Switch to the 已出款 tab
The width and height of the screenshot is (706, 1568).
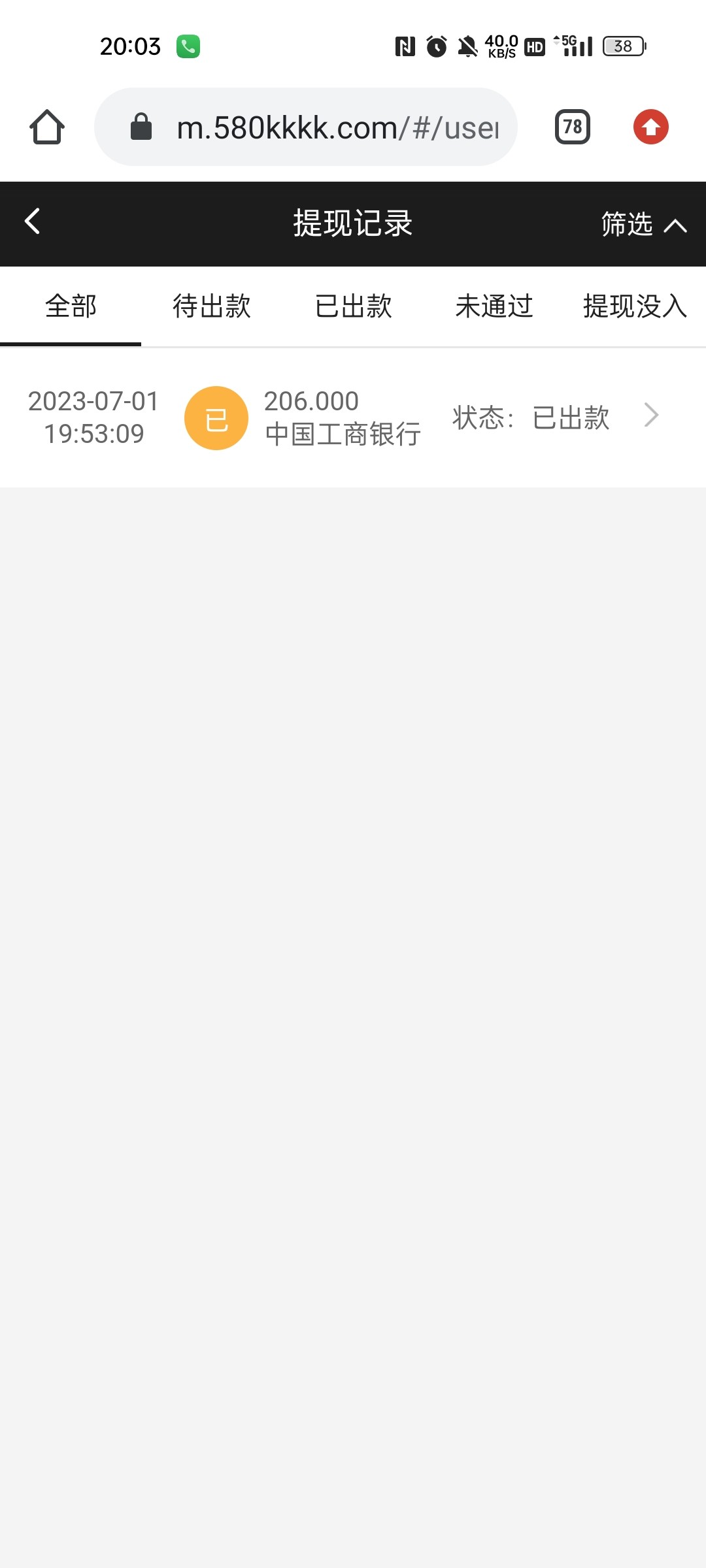(353, 306)
